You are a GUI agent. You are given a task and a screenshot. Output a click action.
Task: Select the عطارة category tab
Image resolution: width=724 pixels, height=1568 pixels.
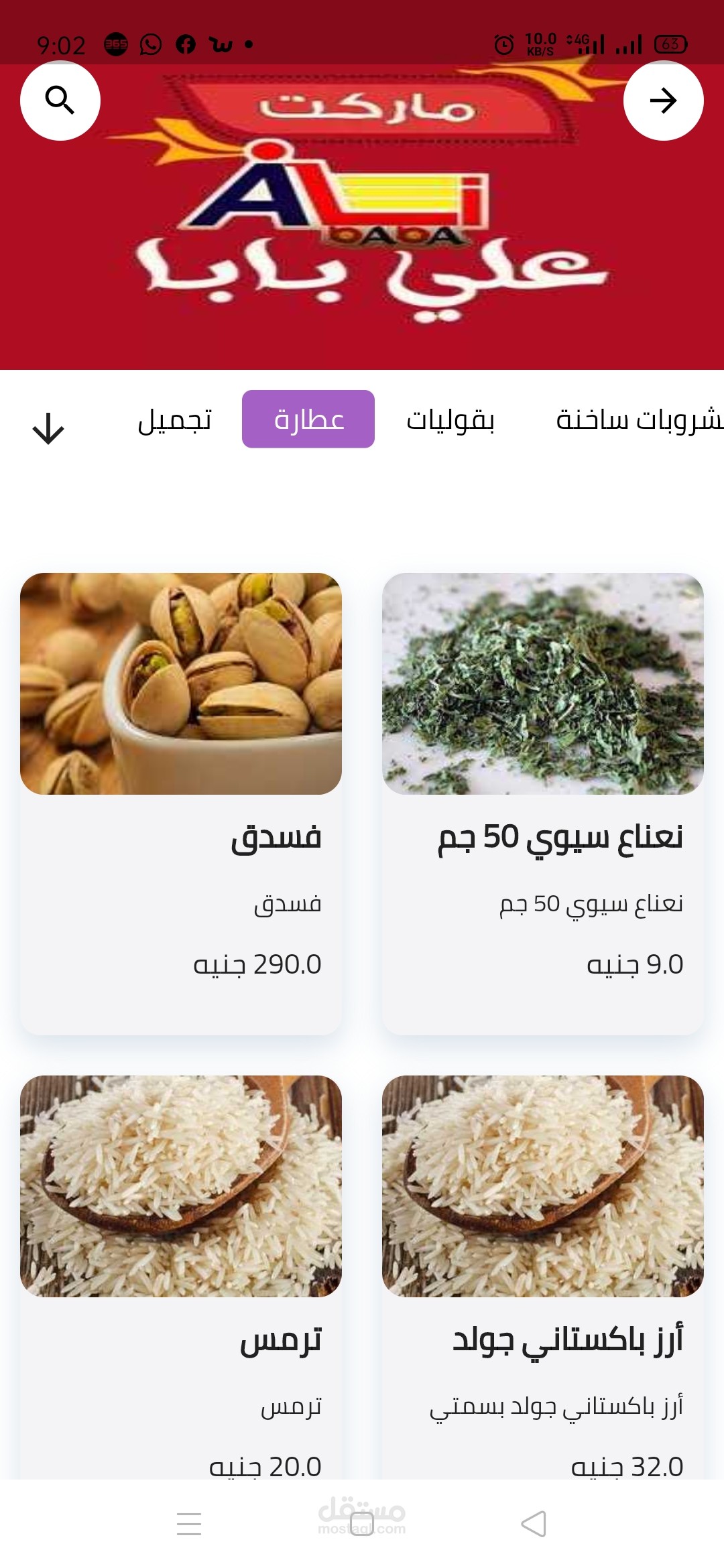click(x=308, y=419)
